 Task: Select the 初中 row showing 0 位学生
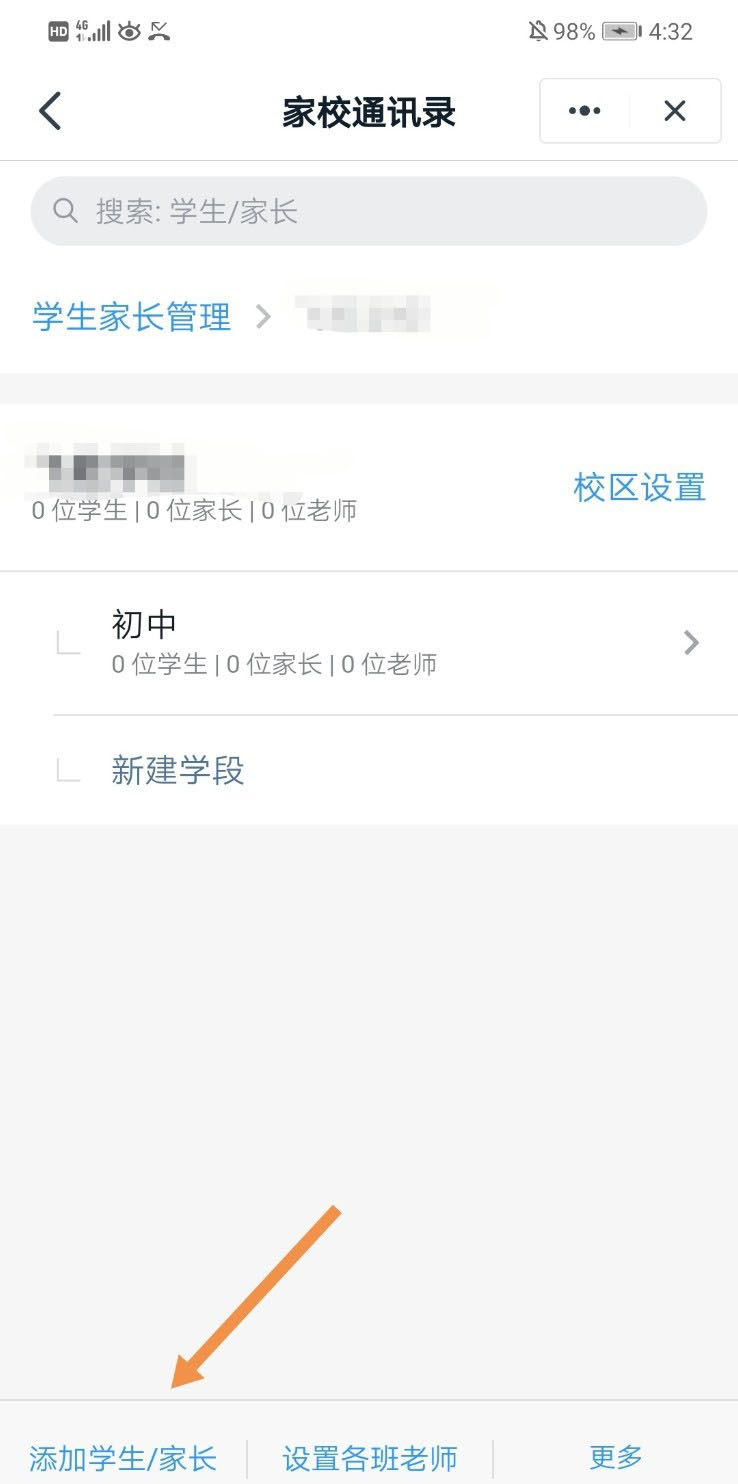[300, 642]
